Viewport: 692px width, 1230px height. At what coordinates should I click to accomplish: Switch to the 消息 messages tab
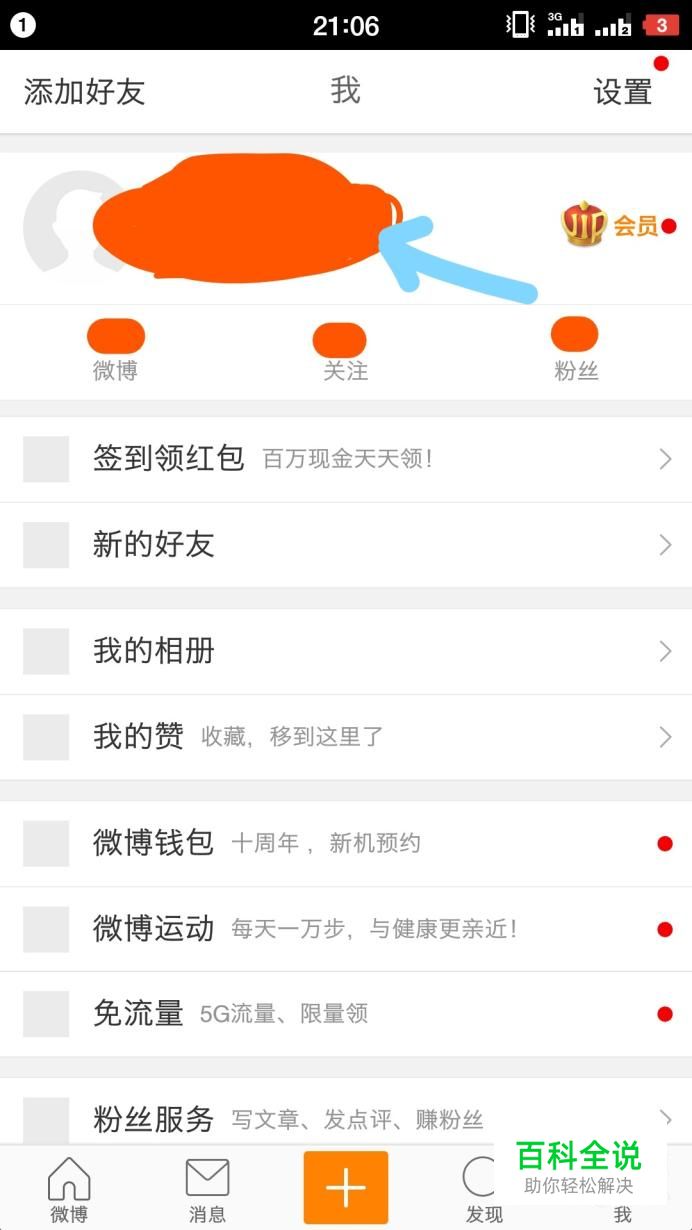coord(207,1189)
